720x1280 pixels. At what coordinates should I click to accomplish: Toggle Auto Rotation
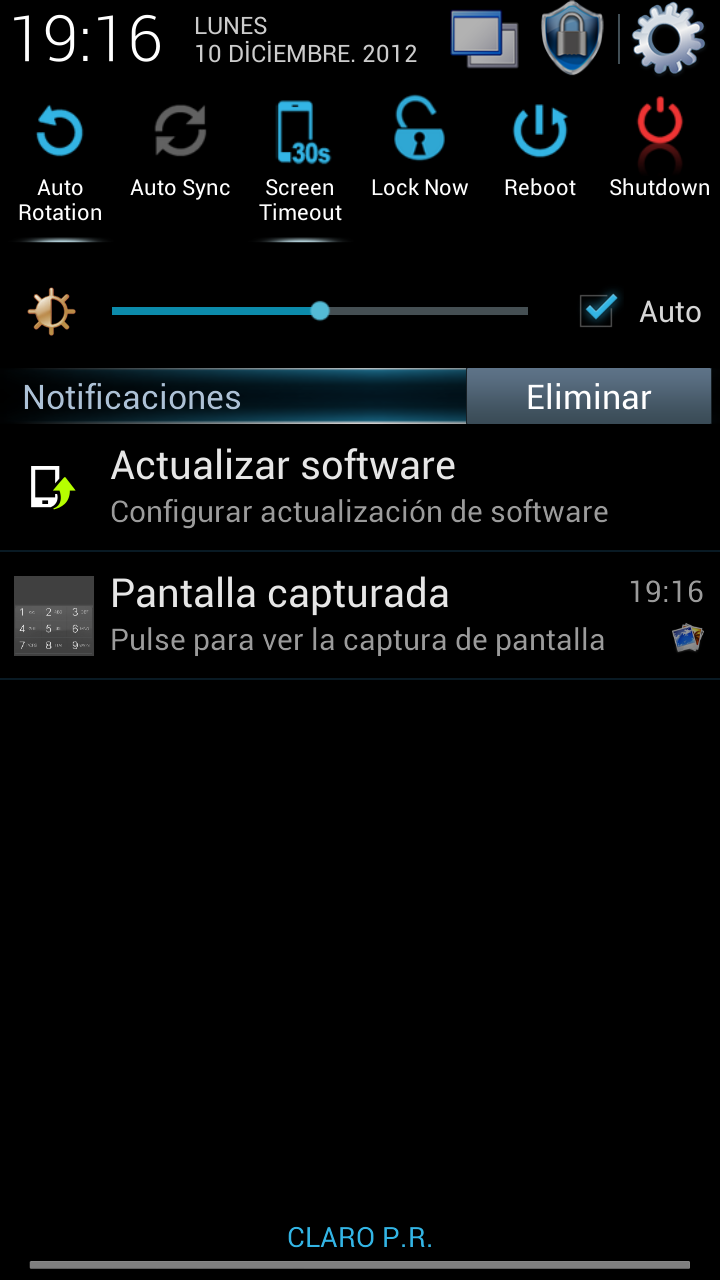(x=60, y=160)
